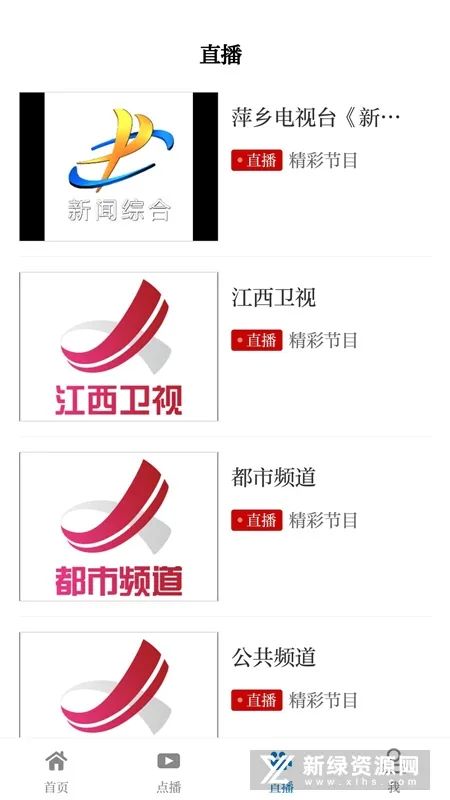450x800 pixels.
Task: Open the 我 profile tab
Action: [x=393, y=770]
